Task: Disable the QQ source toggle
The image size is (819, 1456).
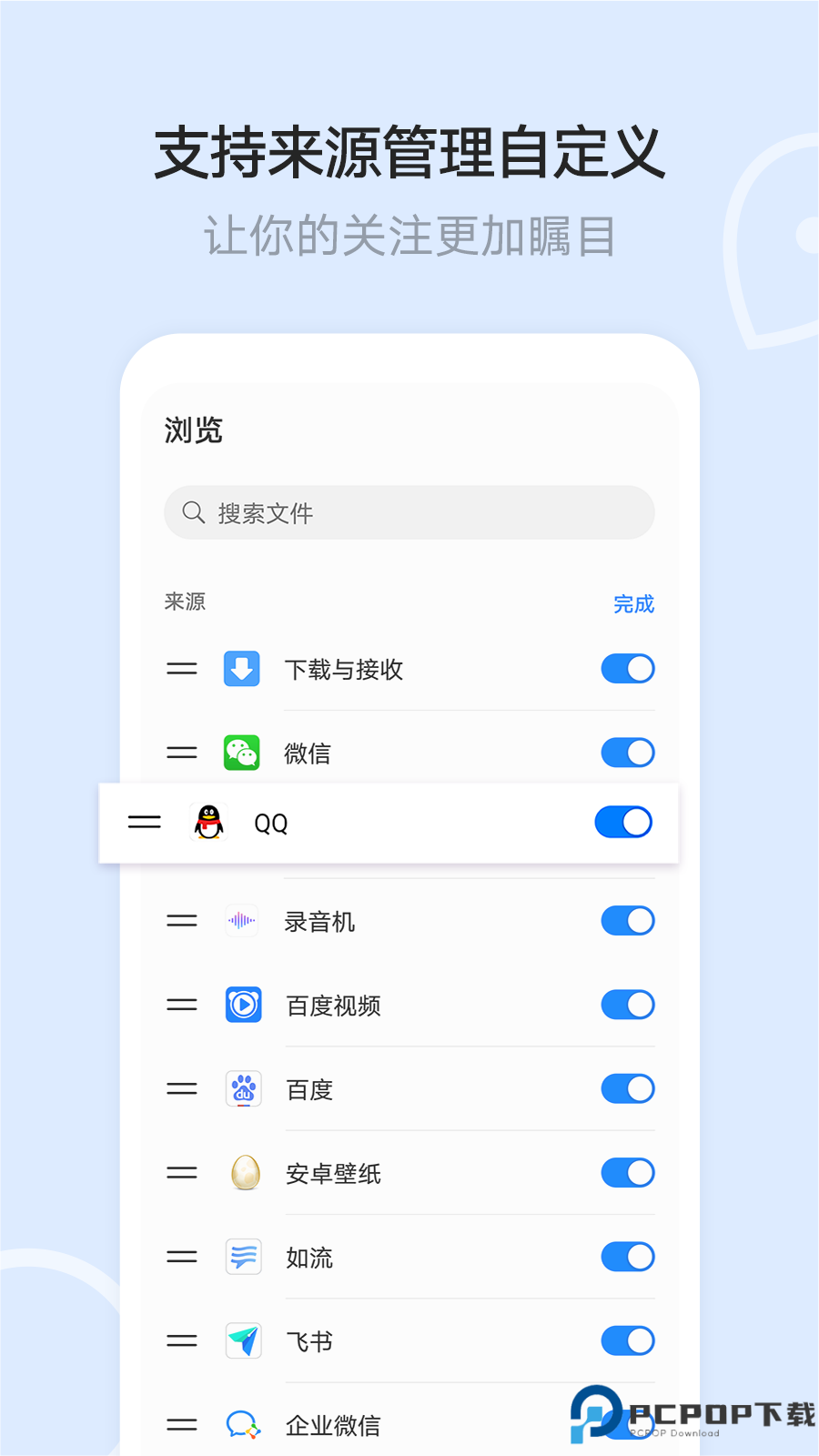Action: click(x=622, y=822)
